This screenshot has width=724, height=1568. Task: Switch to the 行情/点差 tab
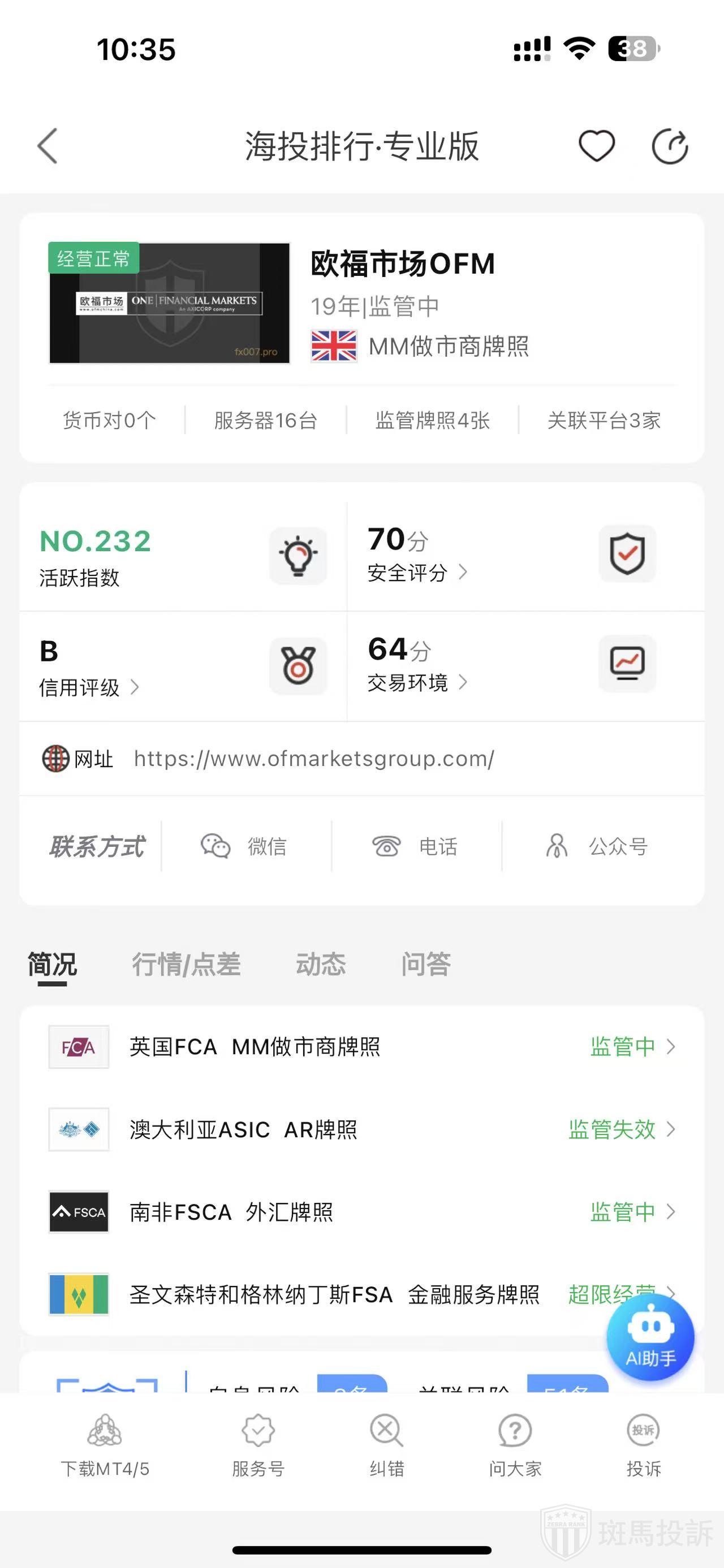pyautogui.click(x=186, y=964)
